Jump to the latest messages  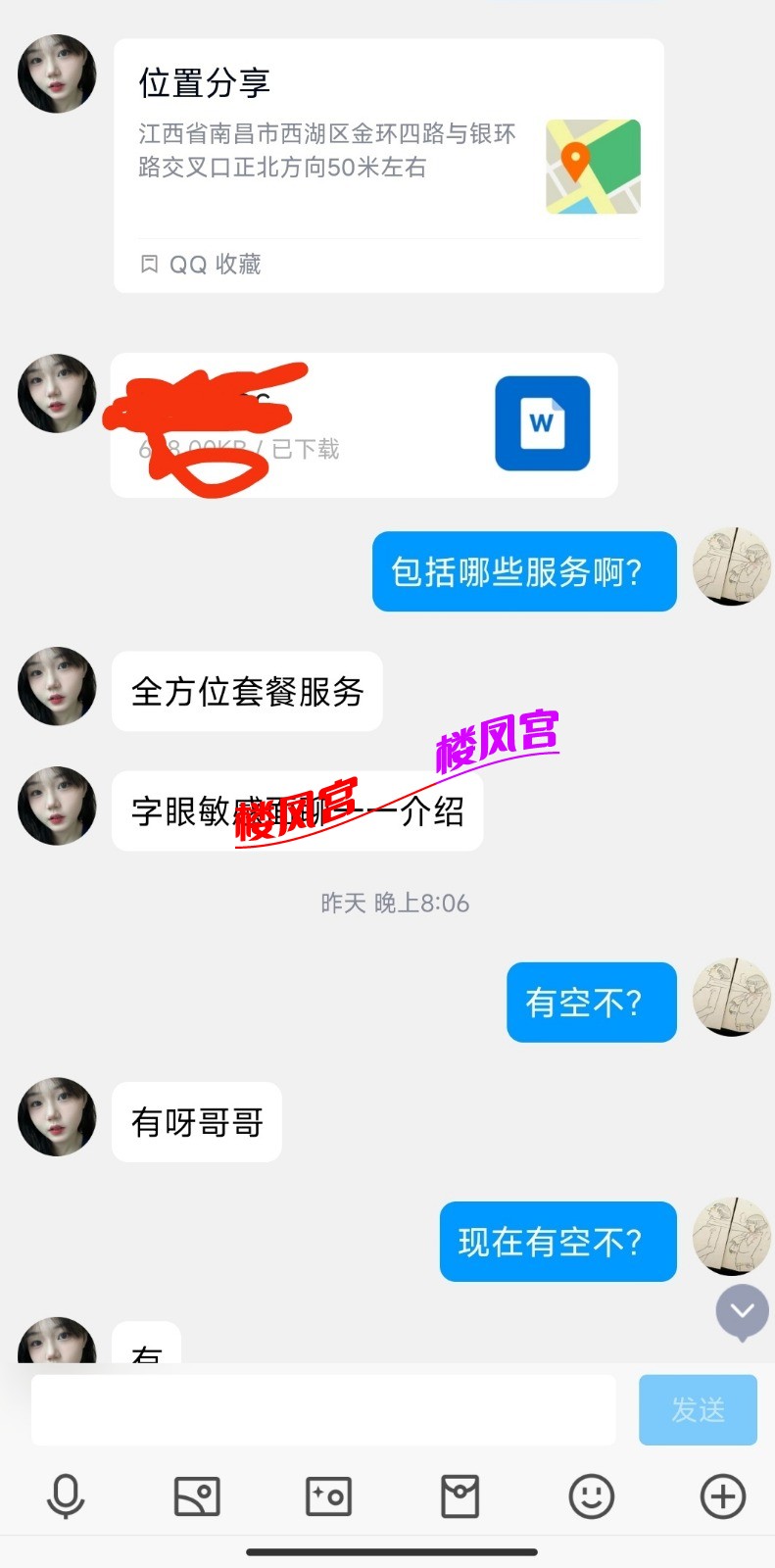coord(742,1311)
